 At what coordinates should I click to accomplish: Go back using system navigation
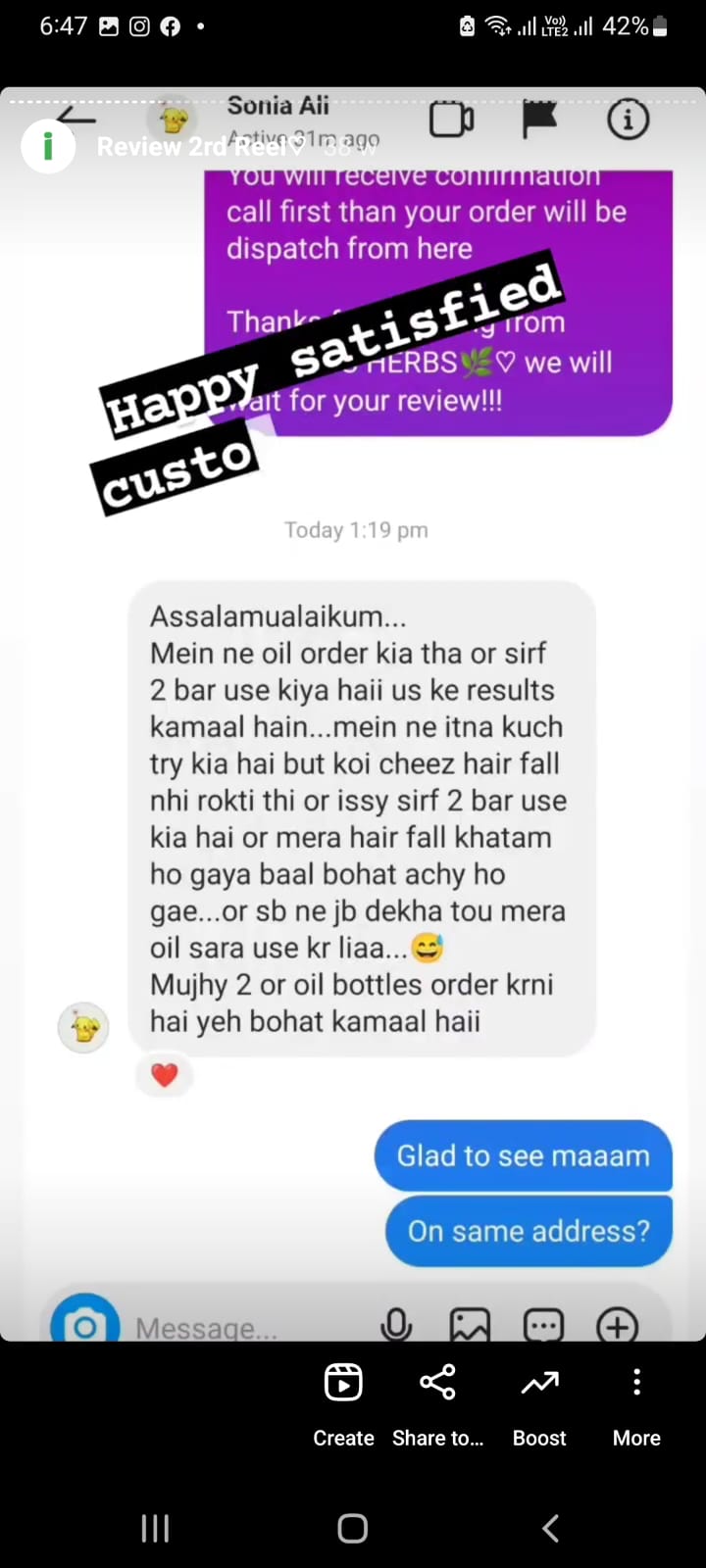550,1528
